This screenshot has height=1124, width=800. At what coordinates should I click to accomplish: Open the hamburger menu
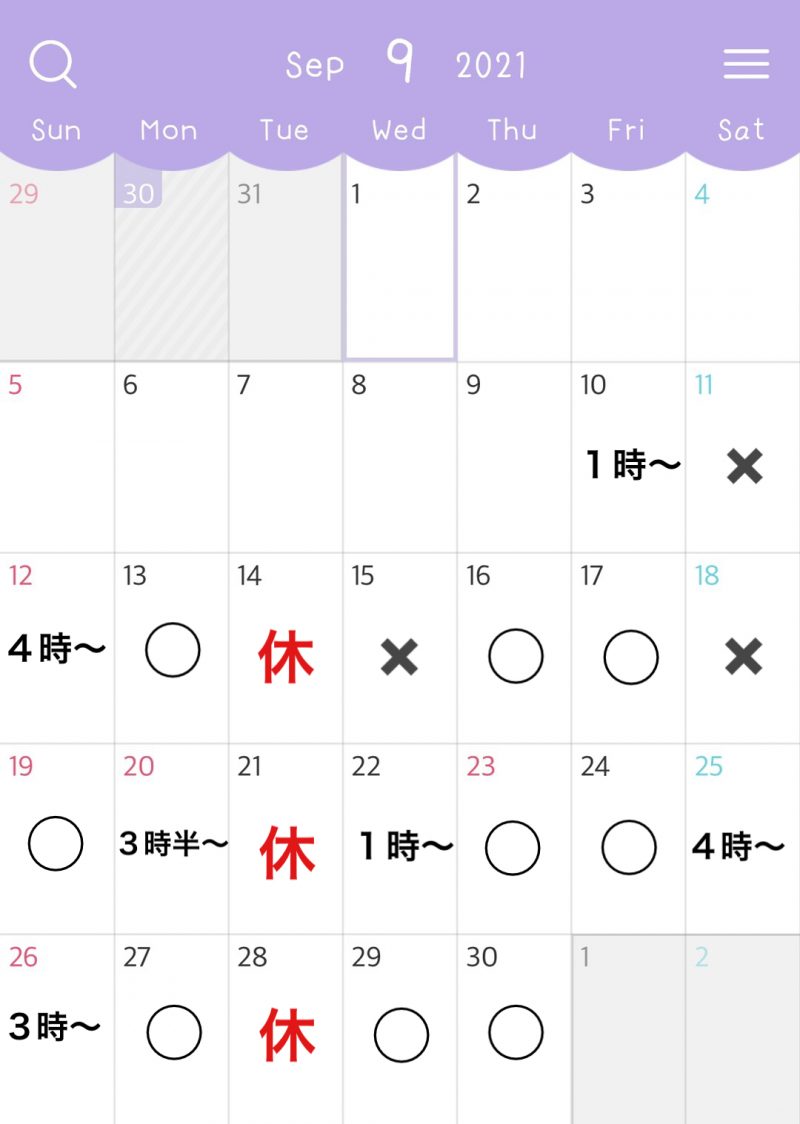coord(746,64)
